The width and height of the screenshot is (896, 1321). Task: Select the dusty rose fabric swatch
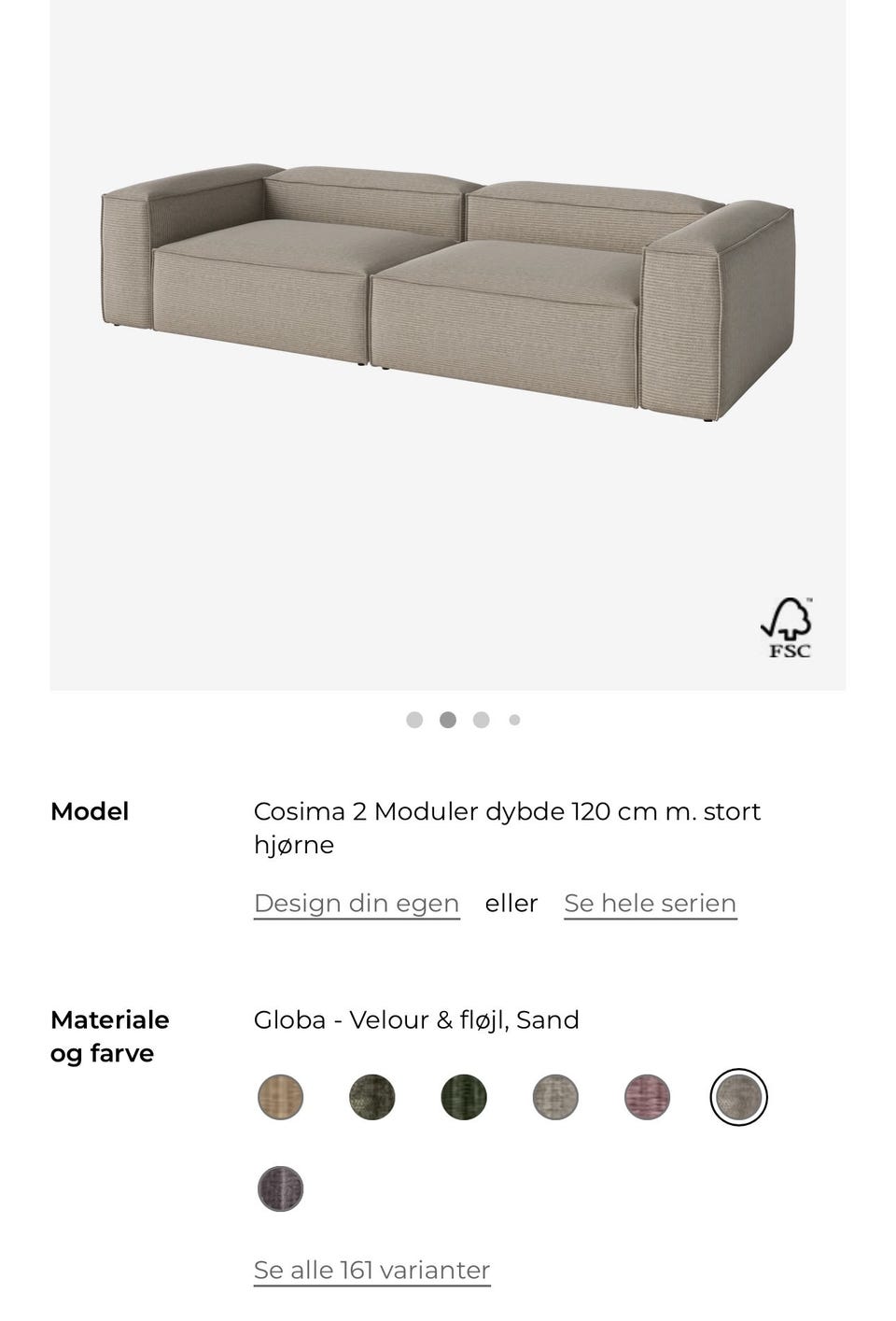[x=646, y=1097]
